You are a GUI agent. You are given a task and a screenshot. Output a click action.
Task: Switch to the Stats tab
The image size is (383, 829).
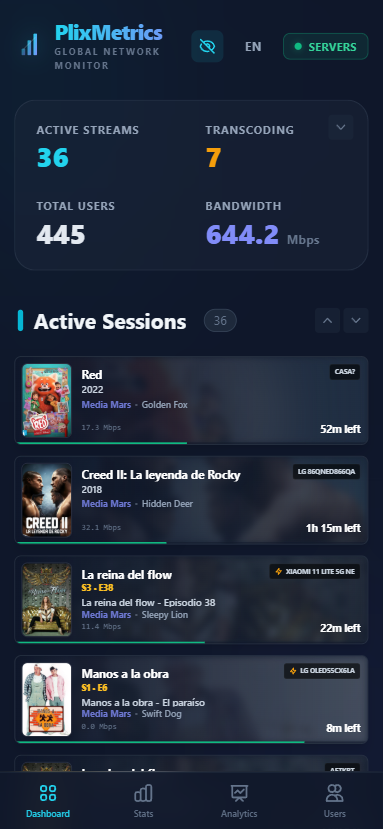point(143,800)
